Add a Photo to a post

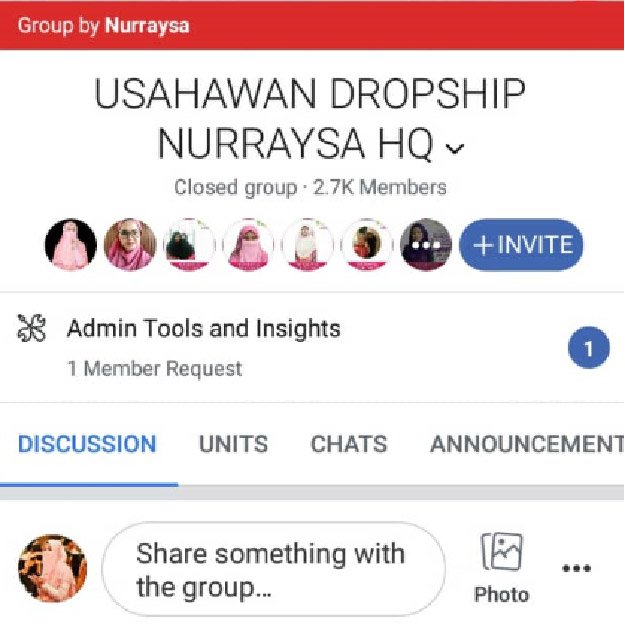501,568
